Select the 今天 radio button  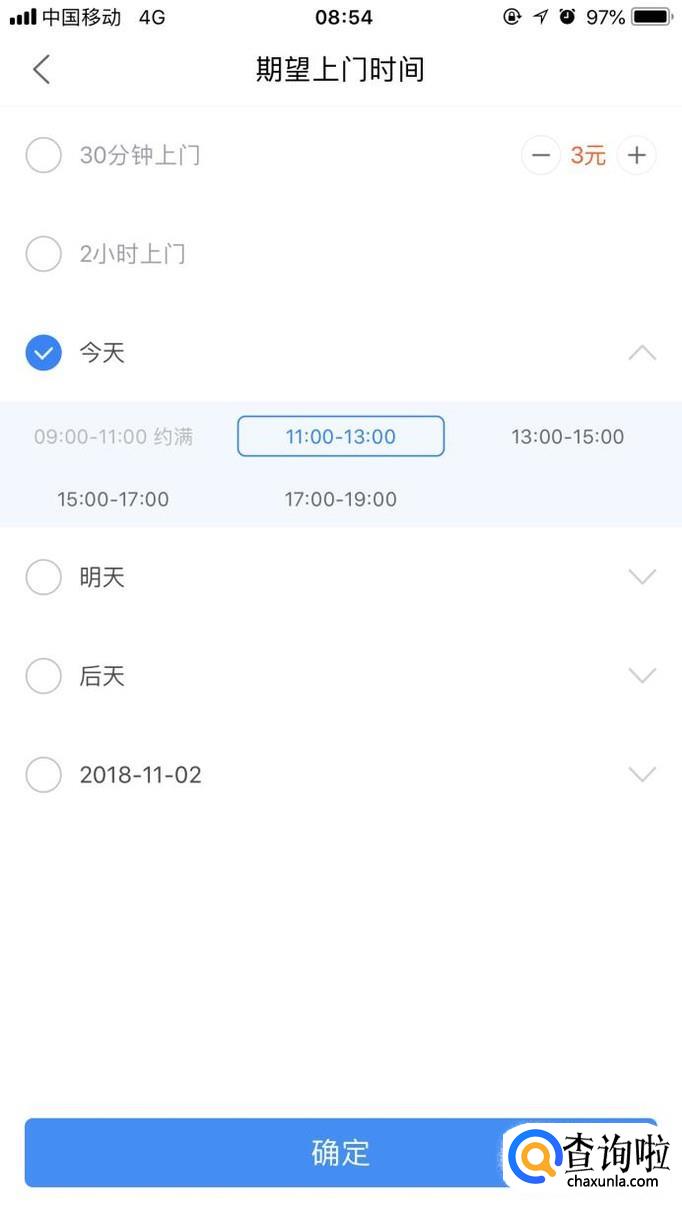(x=44, y=352)
